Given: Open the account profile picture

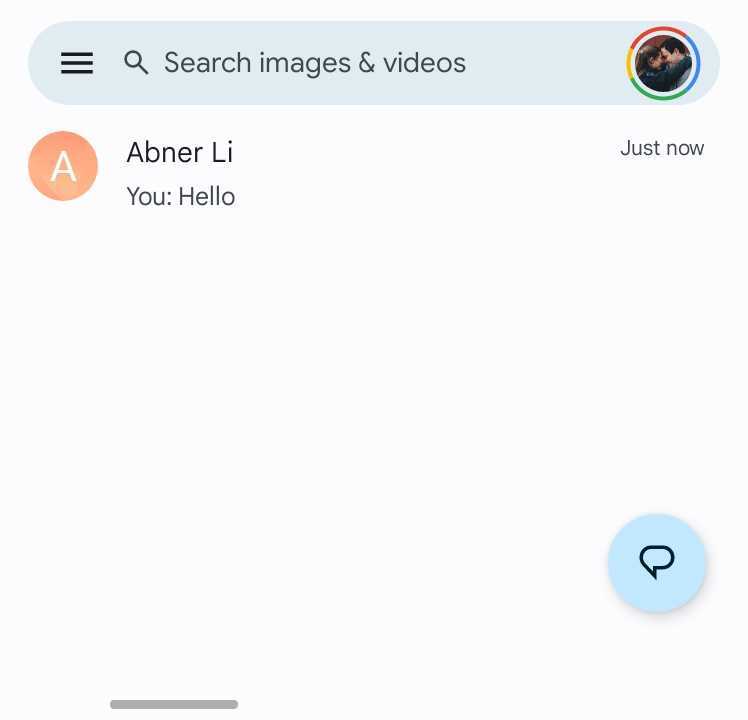Looking at the screenshot, I should tap(663, 63).
